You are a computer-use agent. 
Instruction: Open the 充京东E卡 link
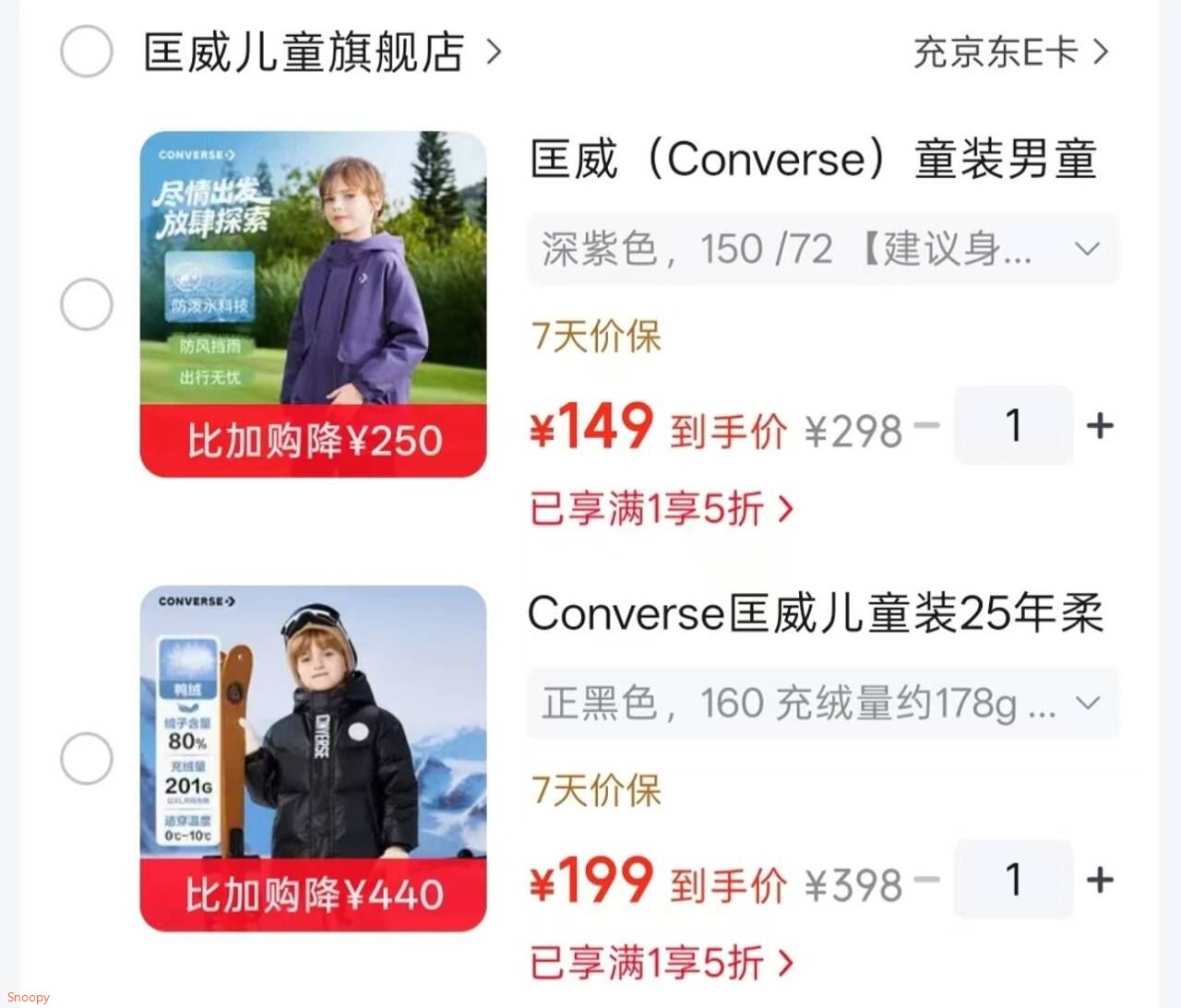click(x=1010, y=53)
